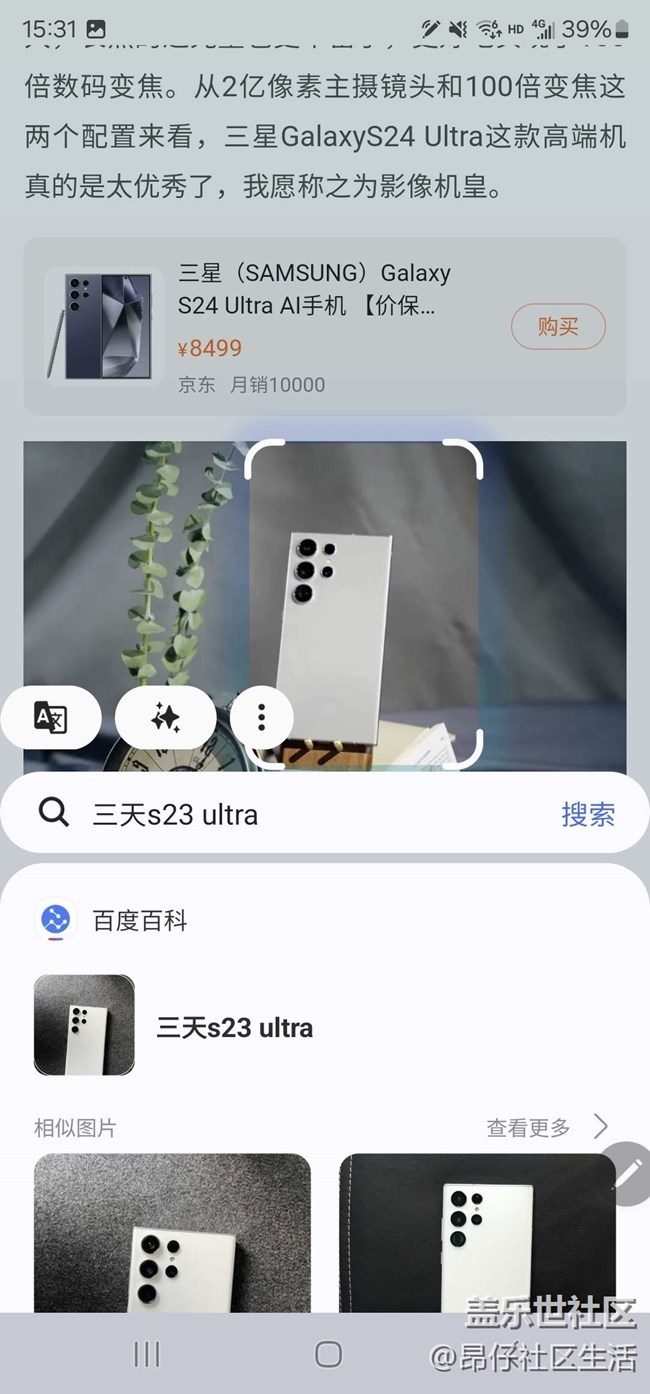Open the 百度百科 result 三天s23 ultra
The height and width of the screenshot is (1394, 650).
point(234,1027)
